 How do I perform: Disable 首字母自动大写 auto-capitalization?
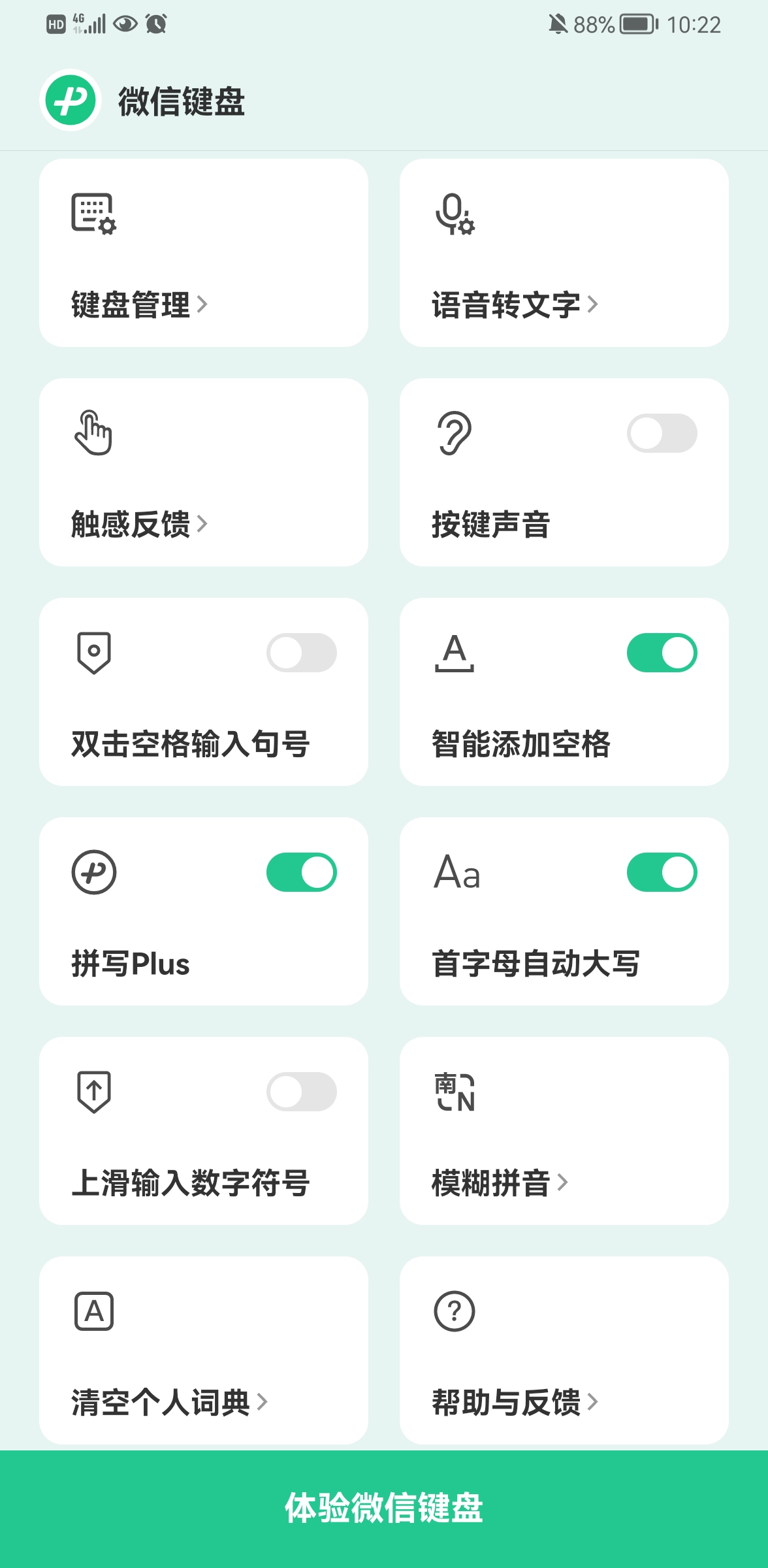(662, 872)
